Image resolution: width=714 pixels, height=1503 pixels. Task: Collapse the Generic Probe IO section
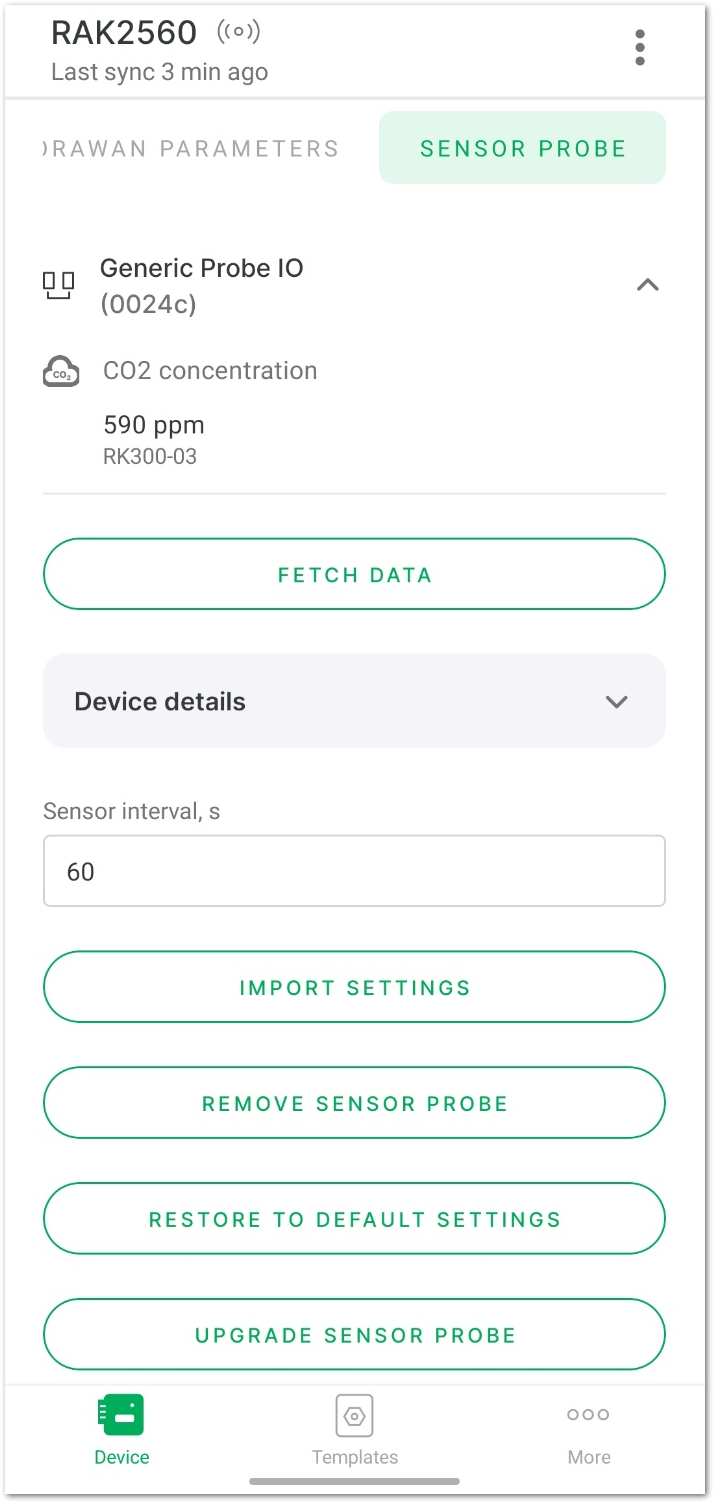click(x=648, y=285)
